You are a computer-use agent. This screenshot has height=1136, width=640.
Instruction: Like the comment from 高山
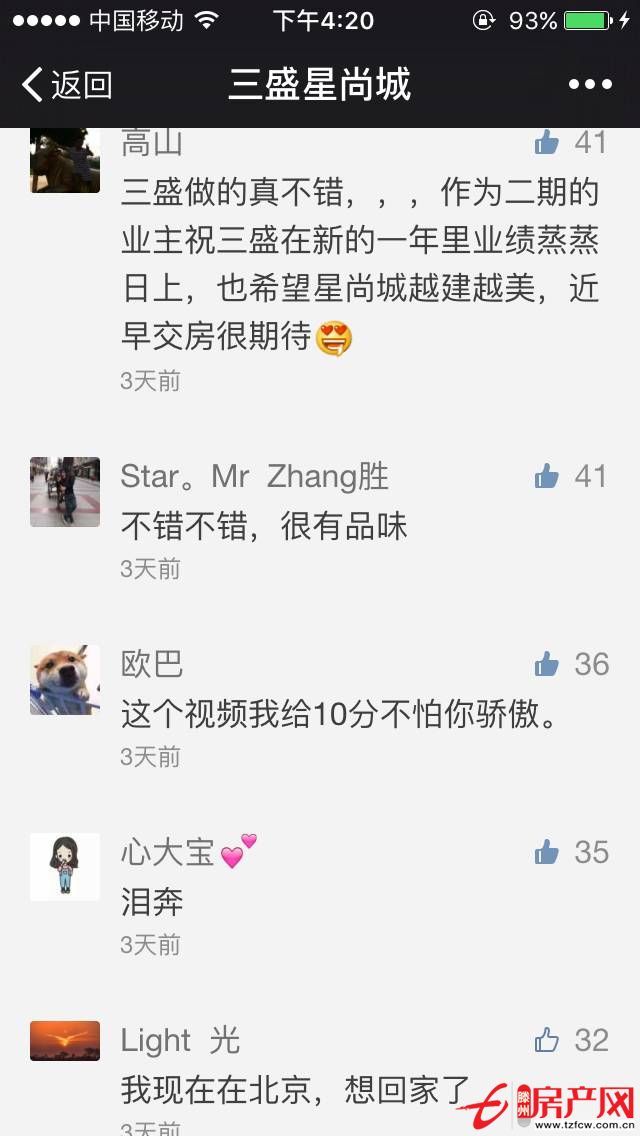point(547,143)
